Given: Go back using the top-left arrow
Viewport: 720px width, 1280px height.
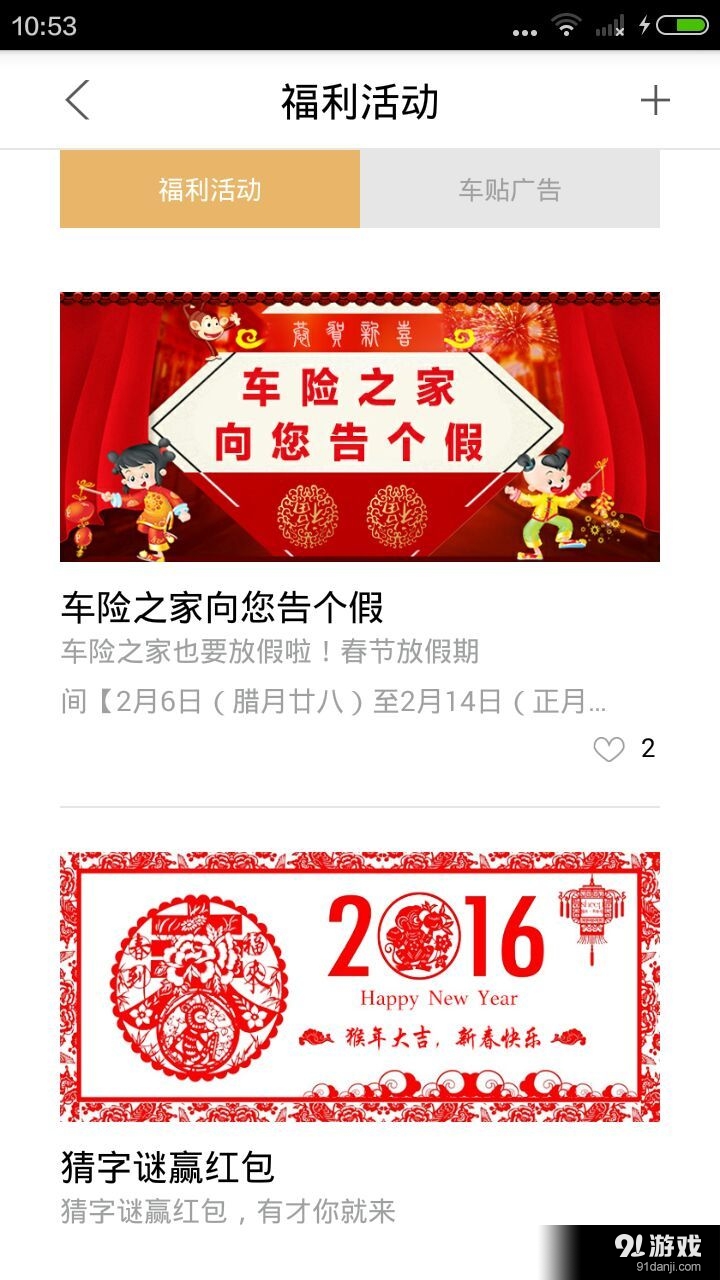Looking at the screenshot, I should 78,101.
